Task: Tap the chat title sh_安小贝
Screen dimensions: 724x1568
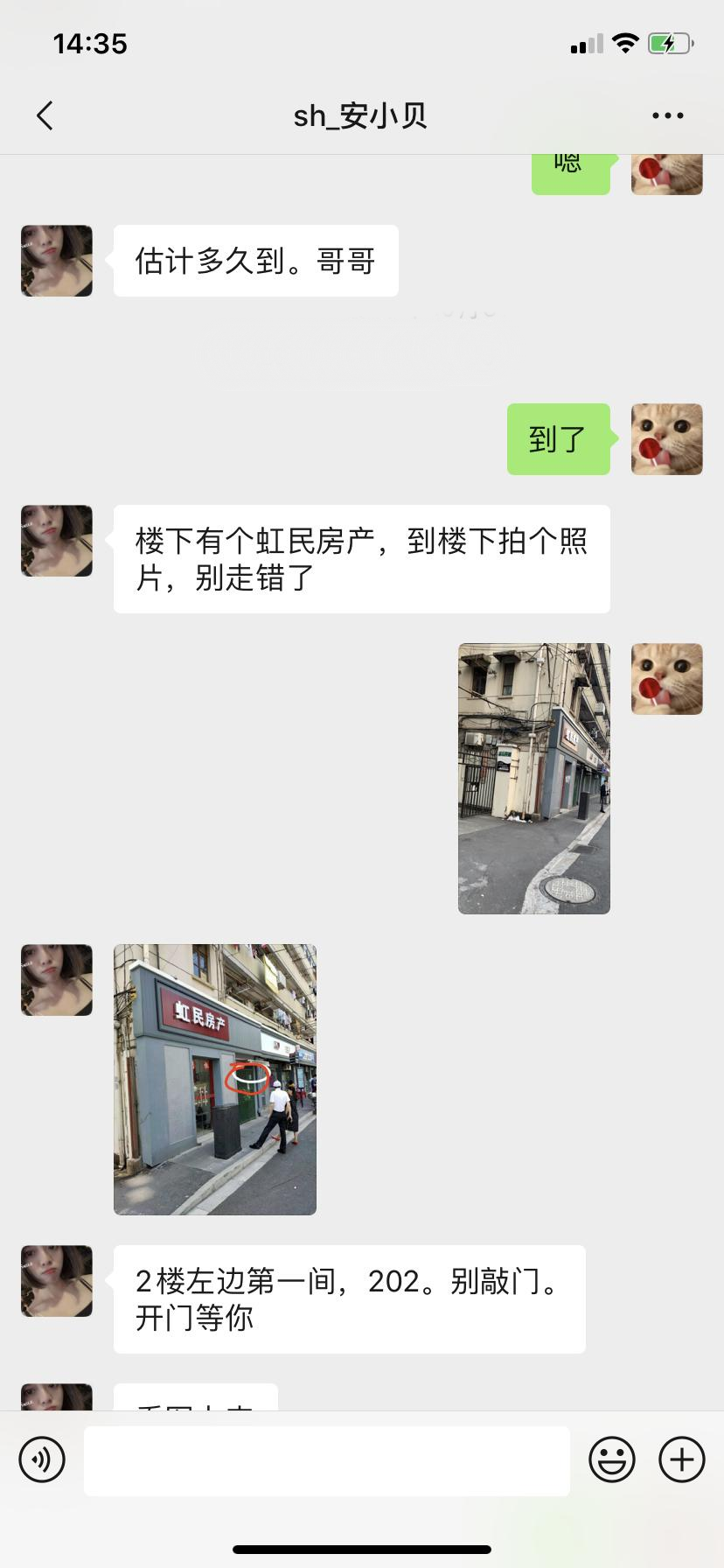Action: click(x=361, y=115)
